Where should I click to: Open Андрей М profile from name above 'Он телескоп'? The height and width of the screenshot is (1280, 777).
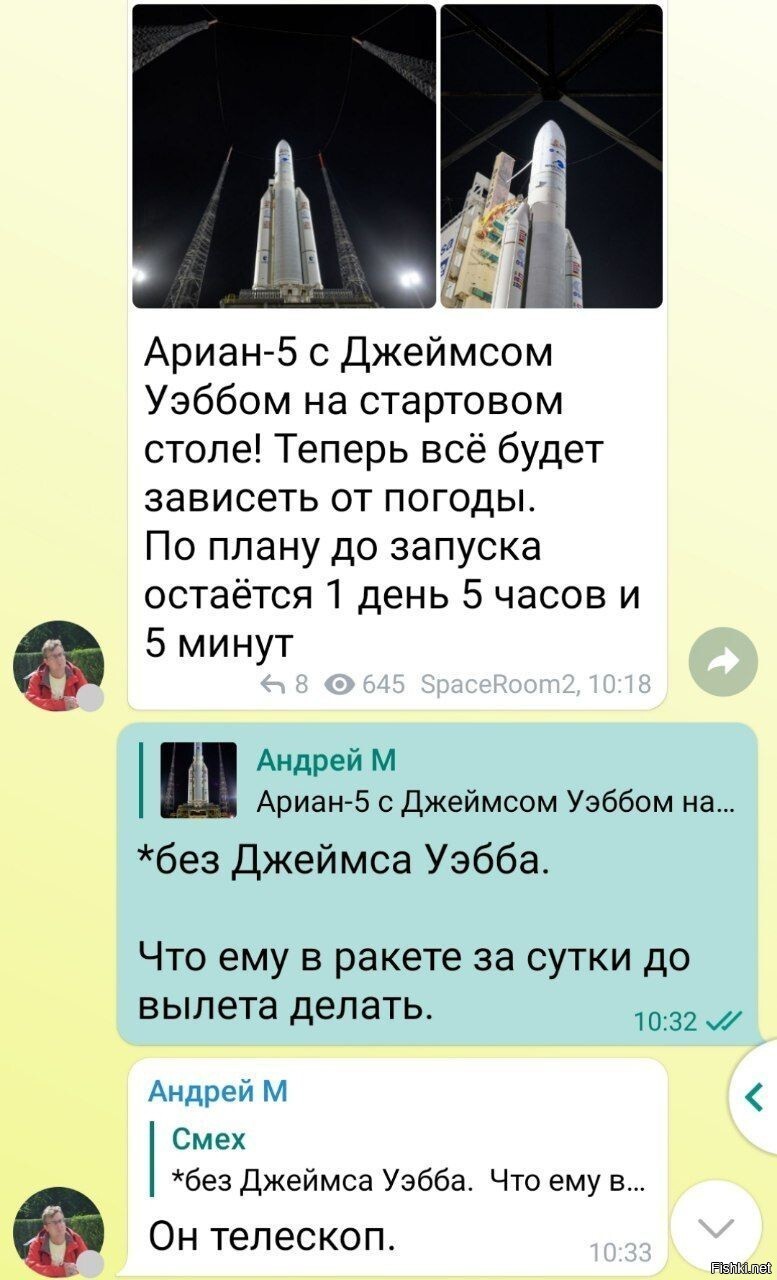coord(218,1092)
